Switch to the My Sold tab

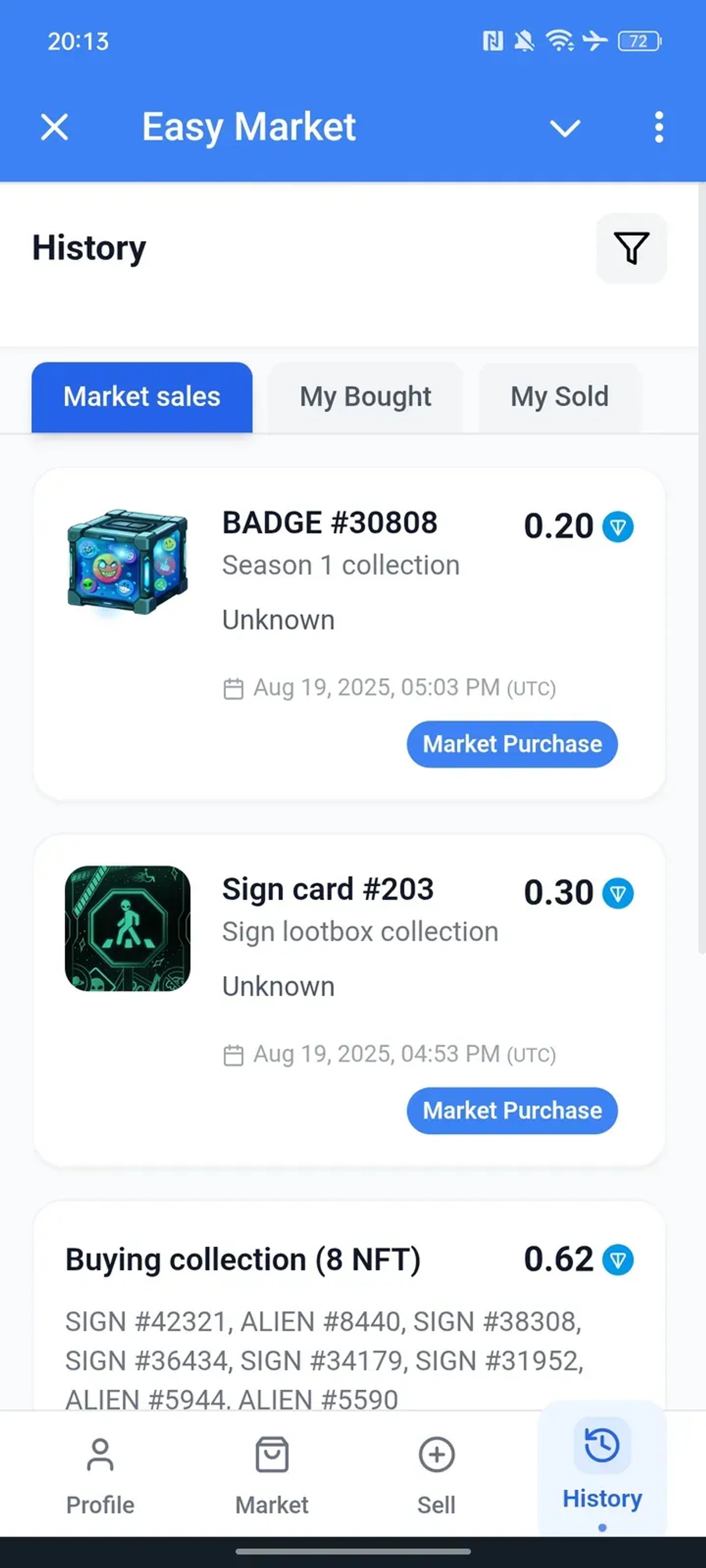559,396
